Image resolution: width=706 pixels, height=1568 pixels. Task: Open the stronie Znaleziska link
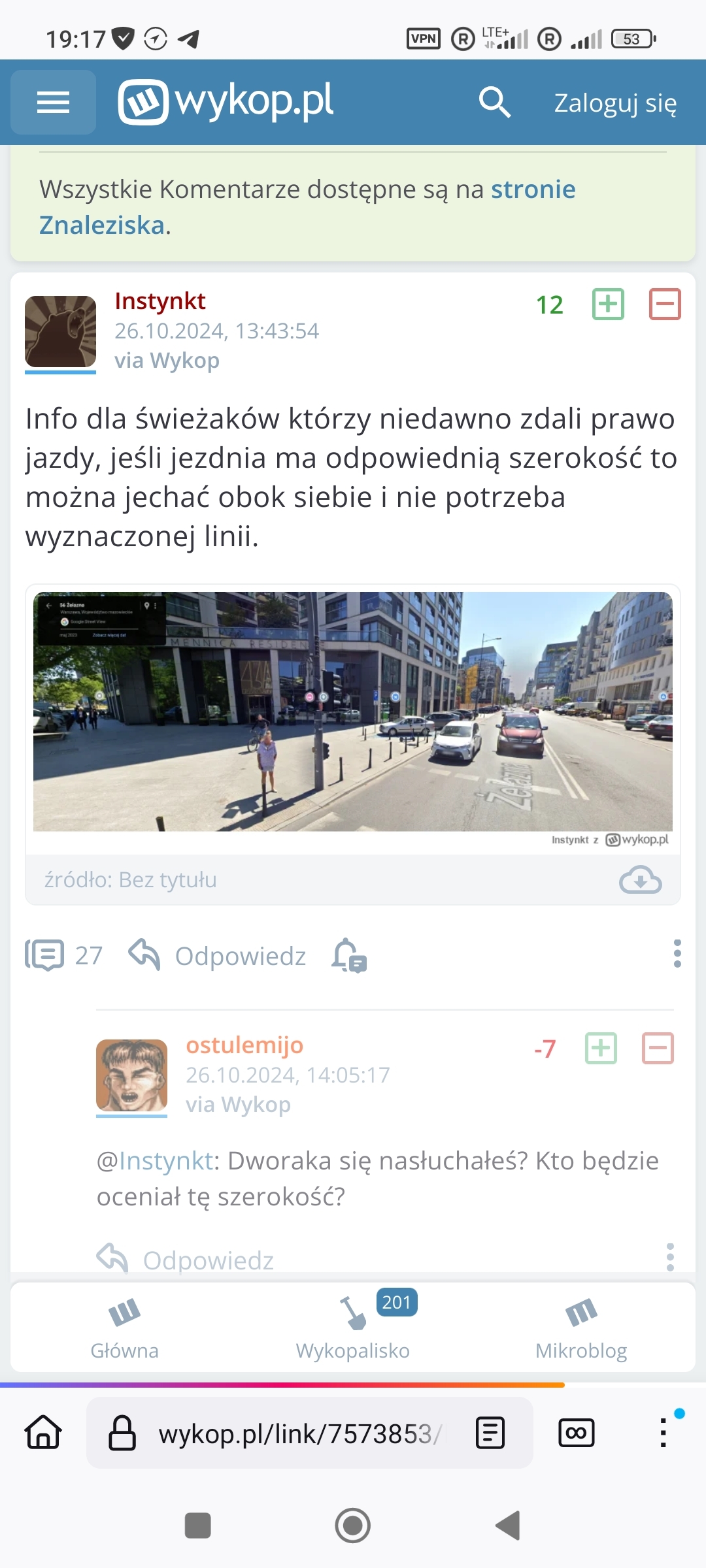pyautogui.click(x=532, y=190)
